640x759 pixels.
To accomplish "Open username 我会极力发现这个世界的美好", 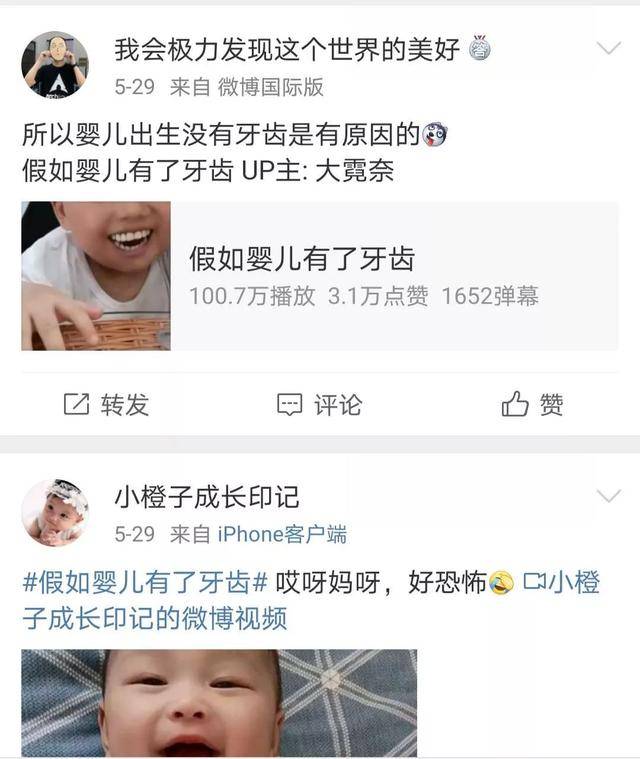I will (286, 48).
